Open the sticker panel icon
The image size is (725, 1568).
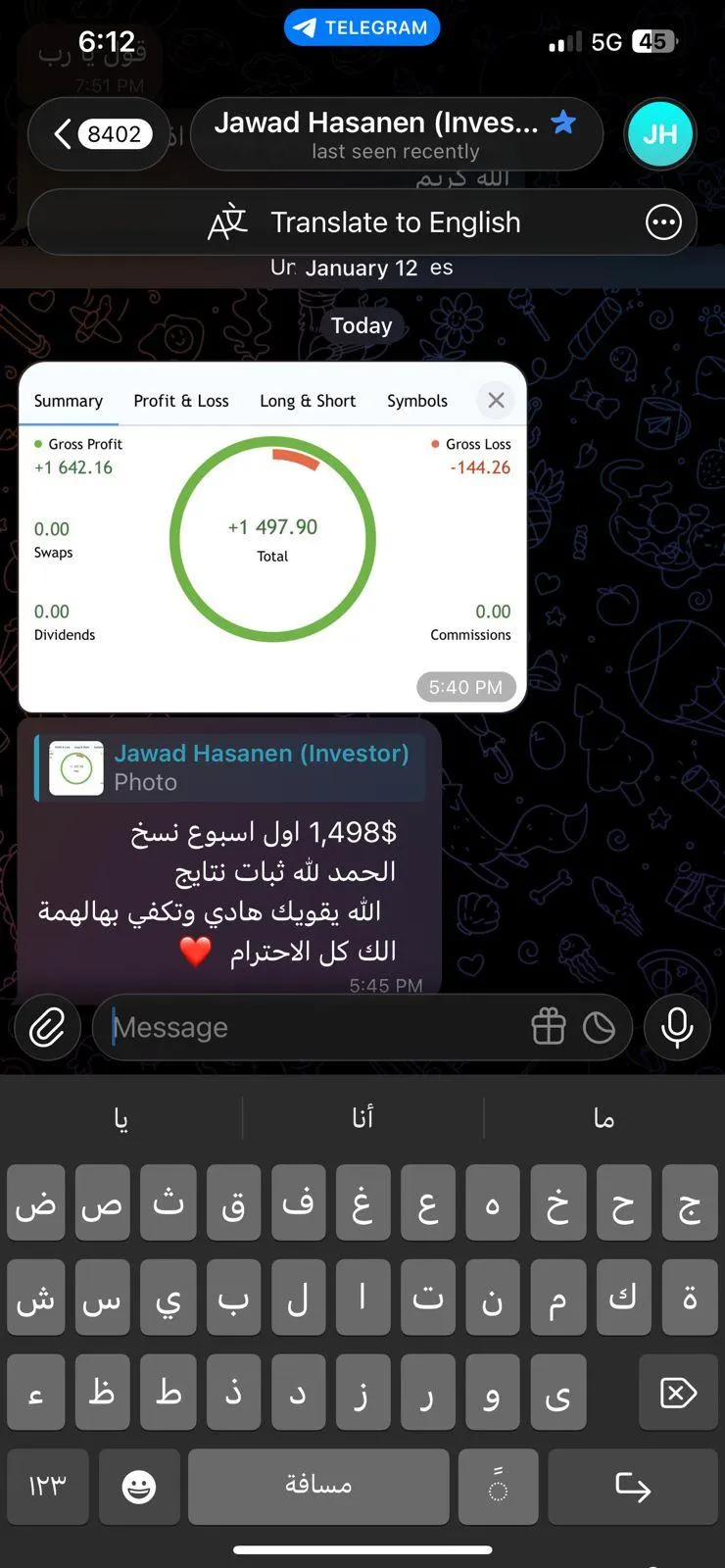[x=599, y=1027]
